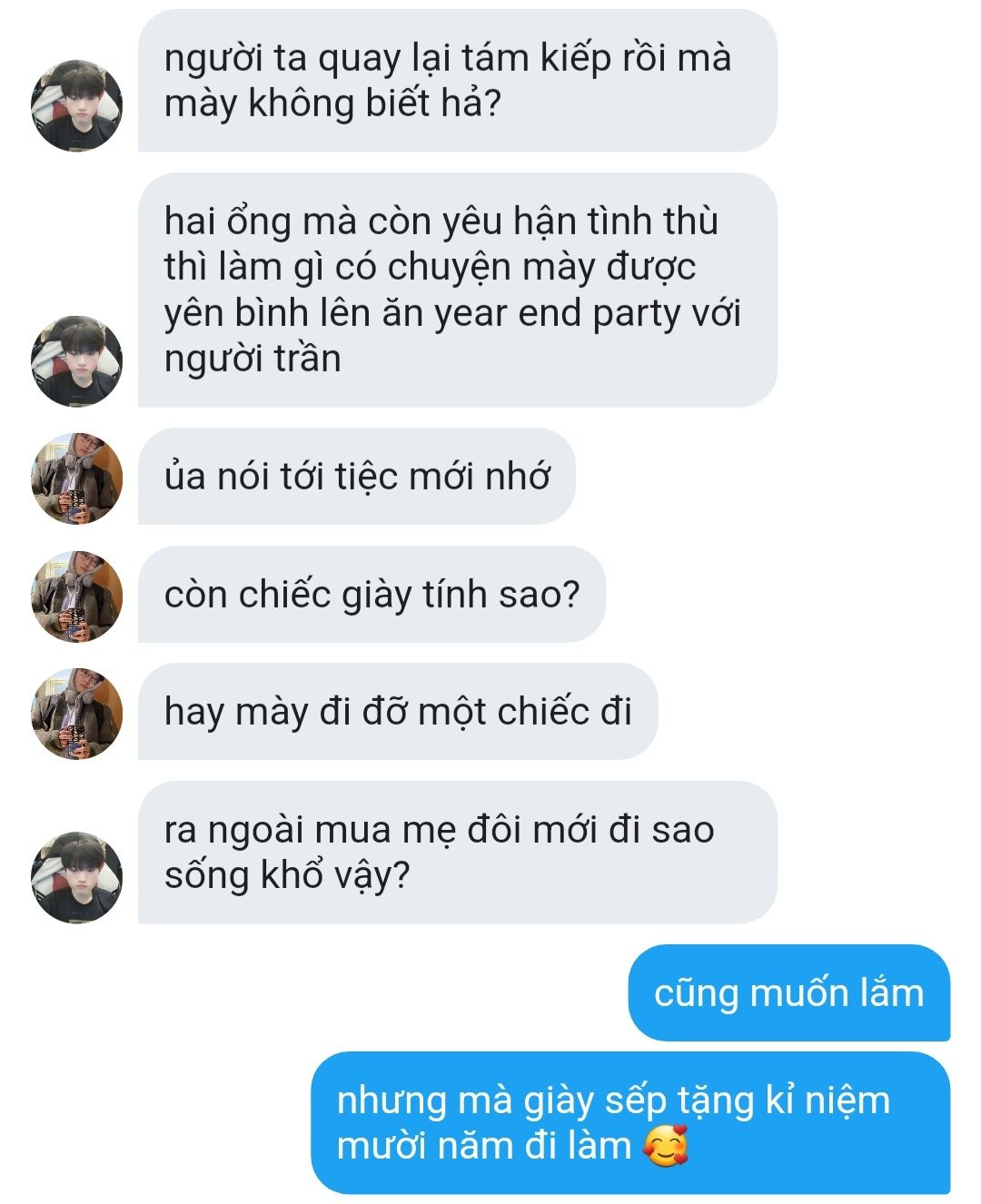Open profile picture beside "ủa nói tới tiệc mới nhớ"

pyautogui.click(x=76, y=479)
